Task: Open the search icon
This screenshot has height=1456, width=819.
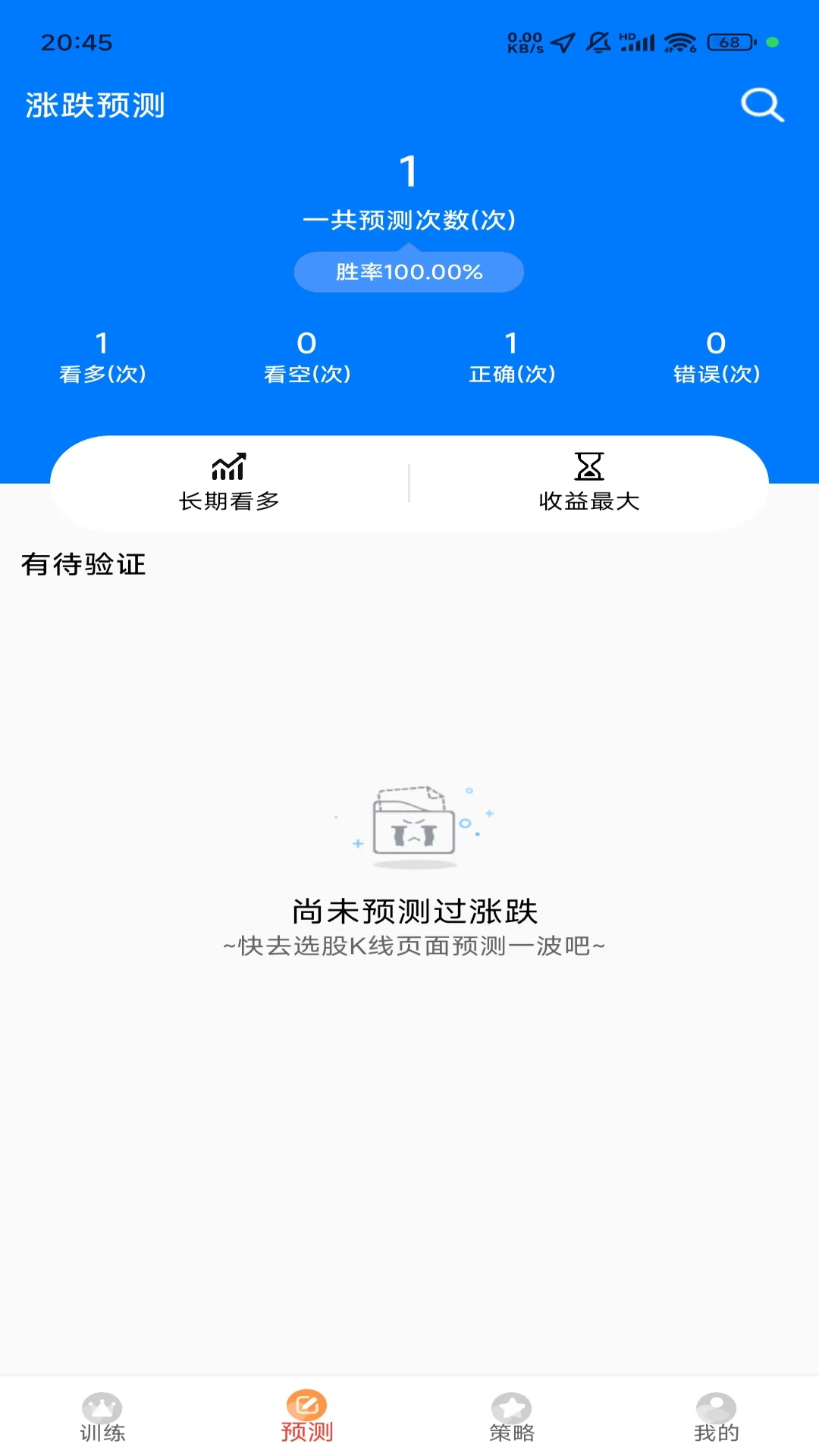Action: click(762, 105)
